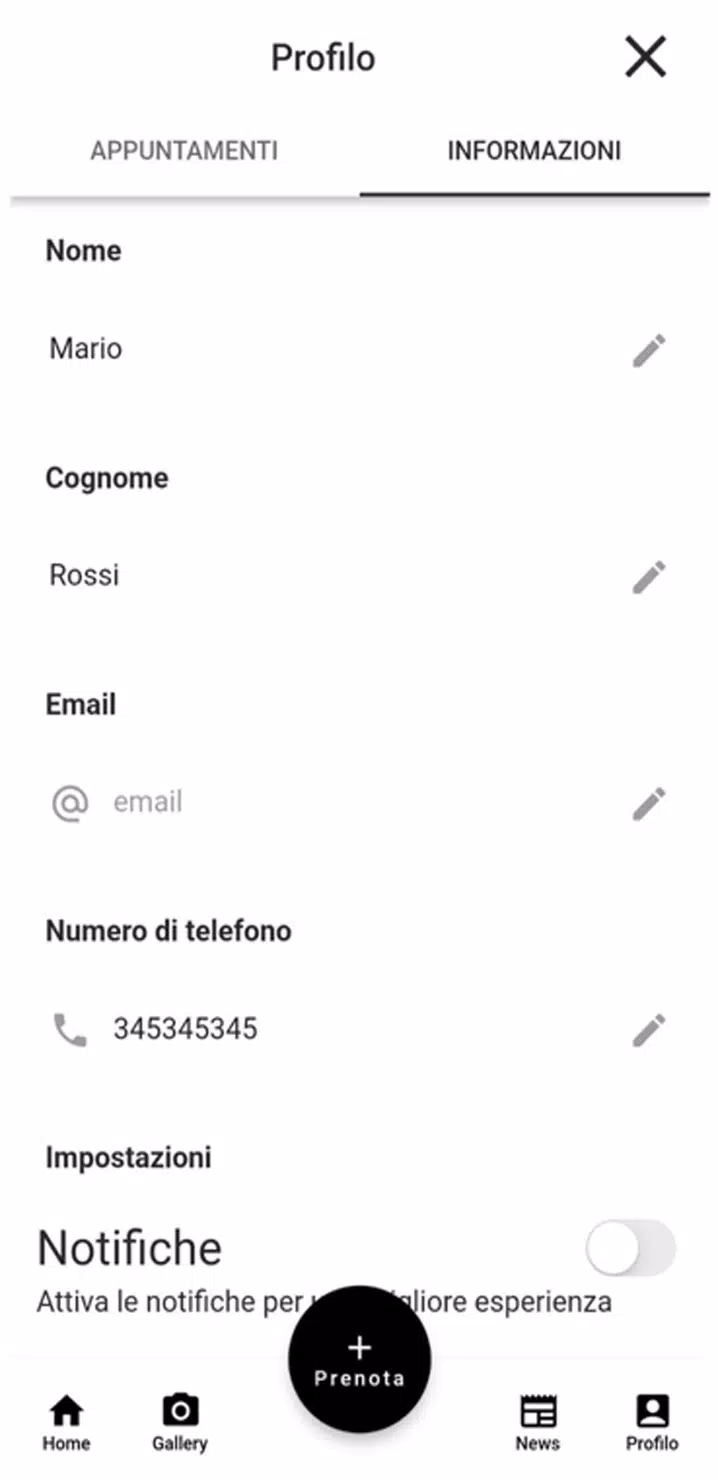Switch to the Appuntamenti tab
Screen dimensions: 718x1480
point(184,151)
